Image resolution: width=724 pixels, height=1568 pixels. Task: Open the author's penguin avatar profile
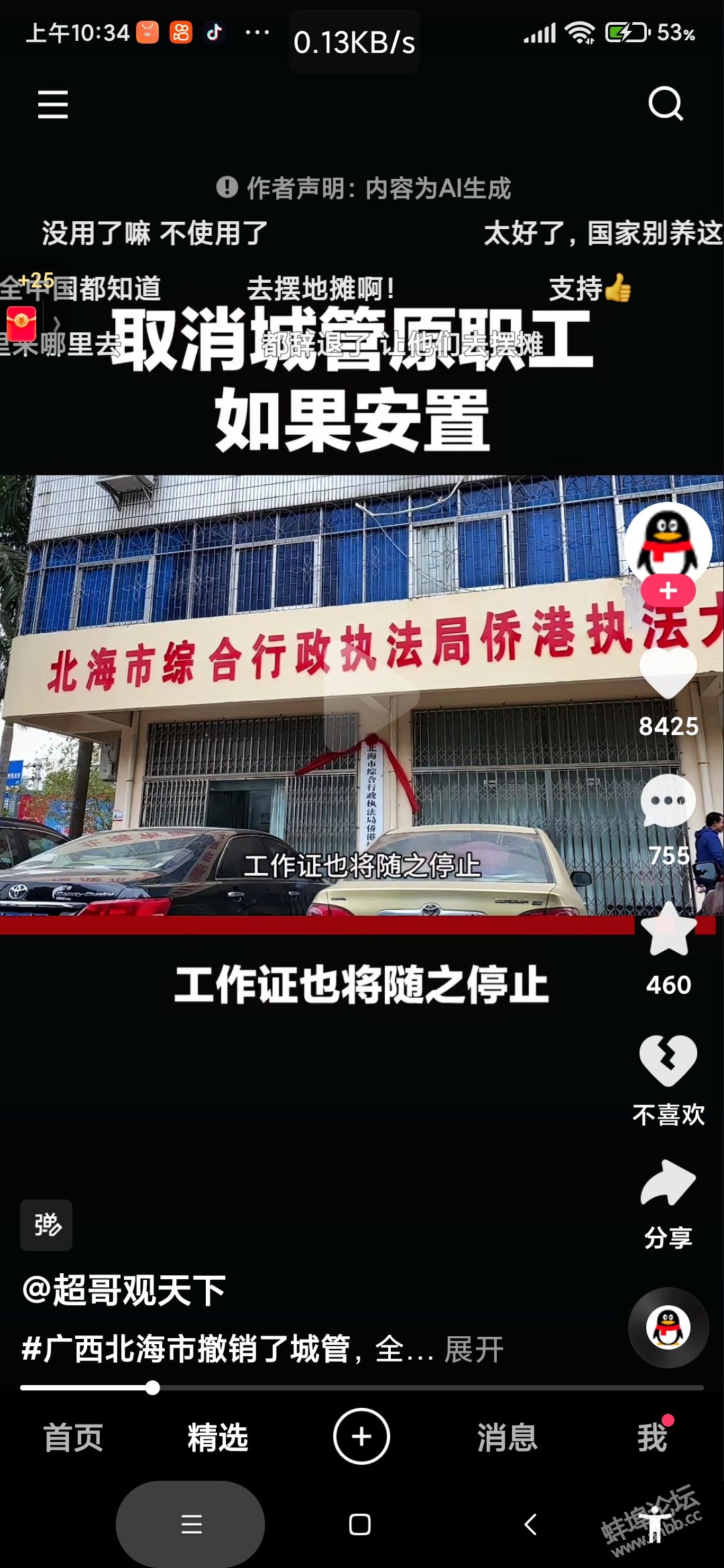pyautogui.click(x=668, y=541)
